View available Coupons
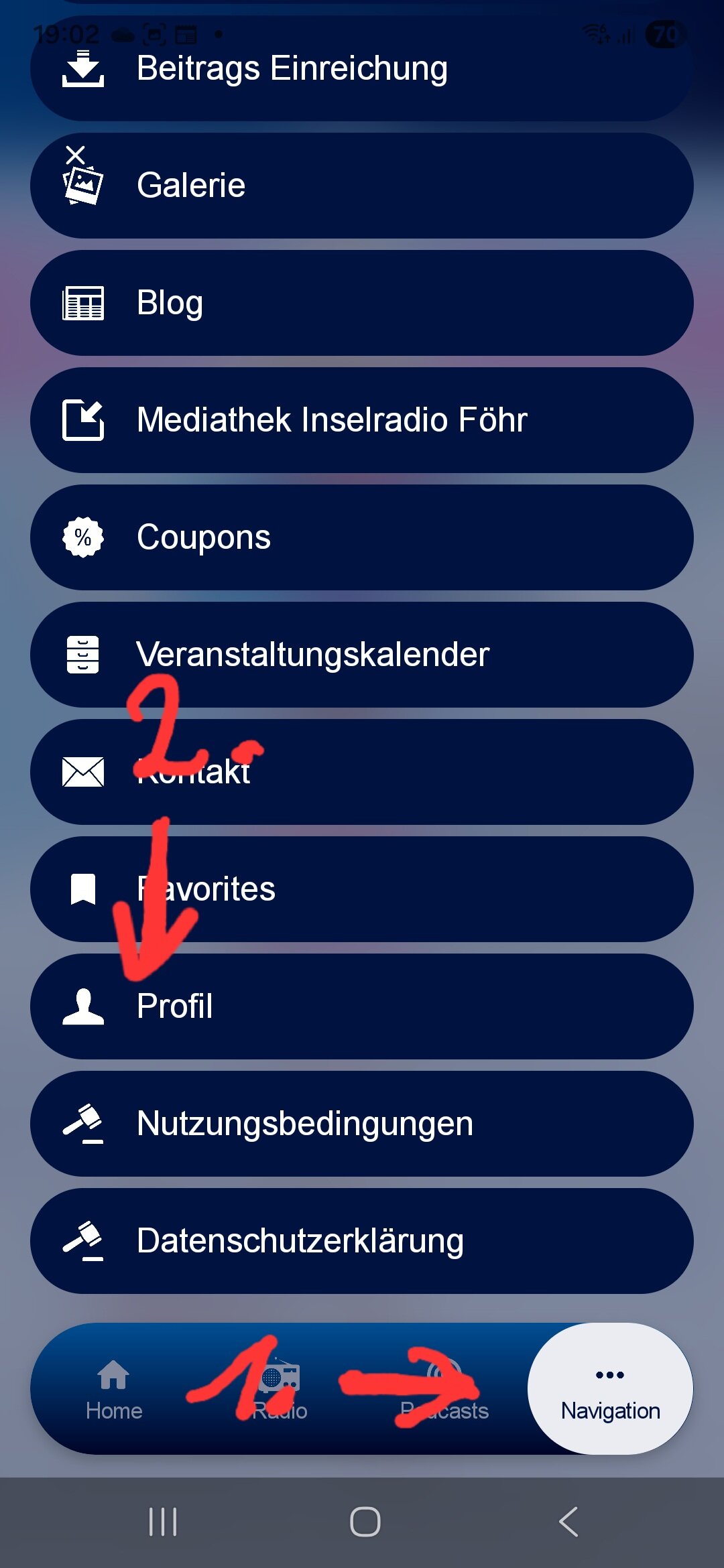 point(362,537)
